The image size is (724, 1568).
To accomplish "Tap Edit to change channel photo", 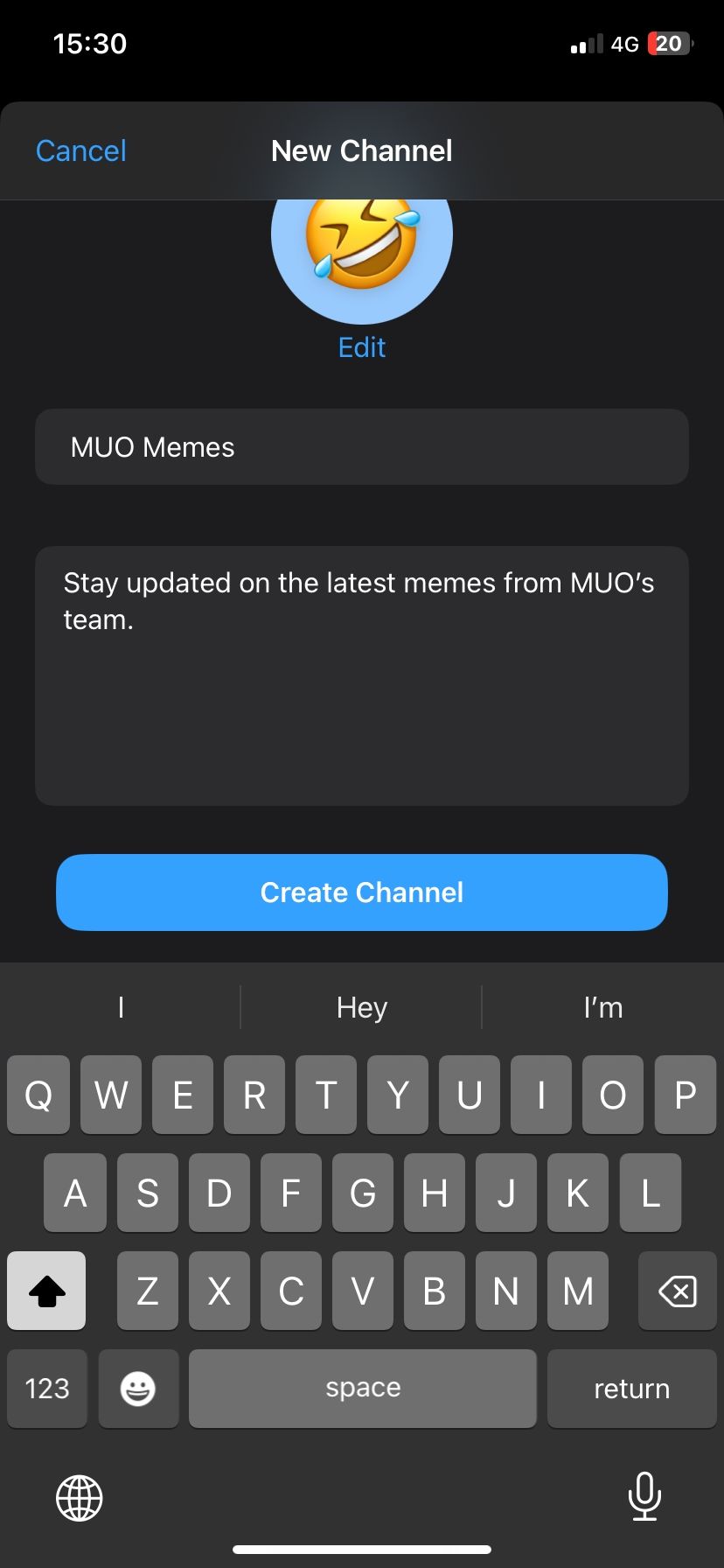I will pyautogui.click(x=361, y=347).
